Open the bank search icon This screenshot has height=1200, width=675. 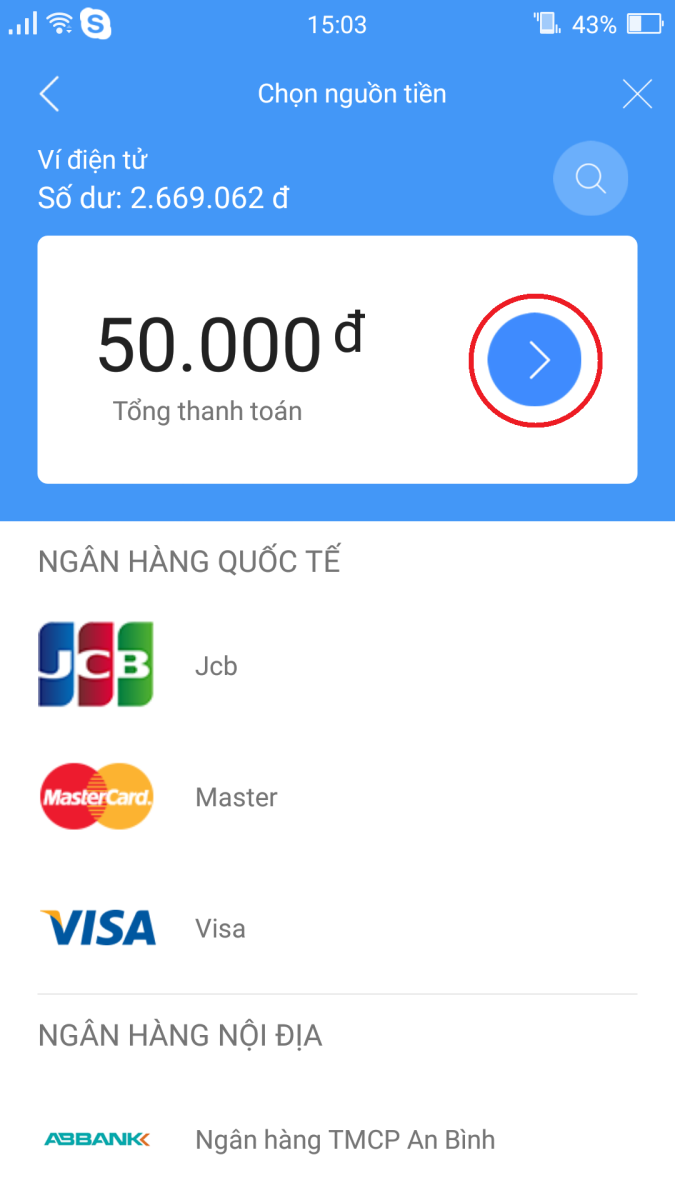click(590, 180)
